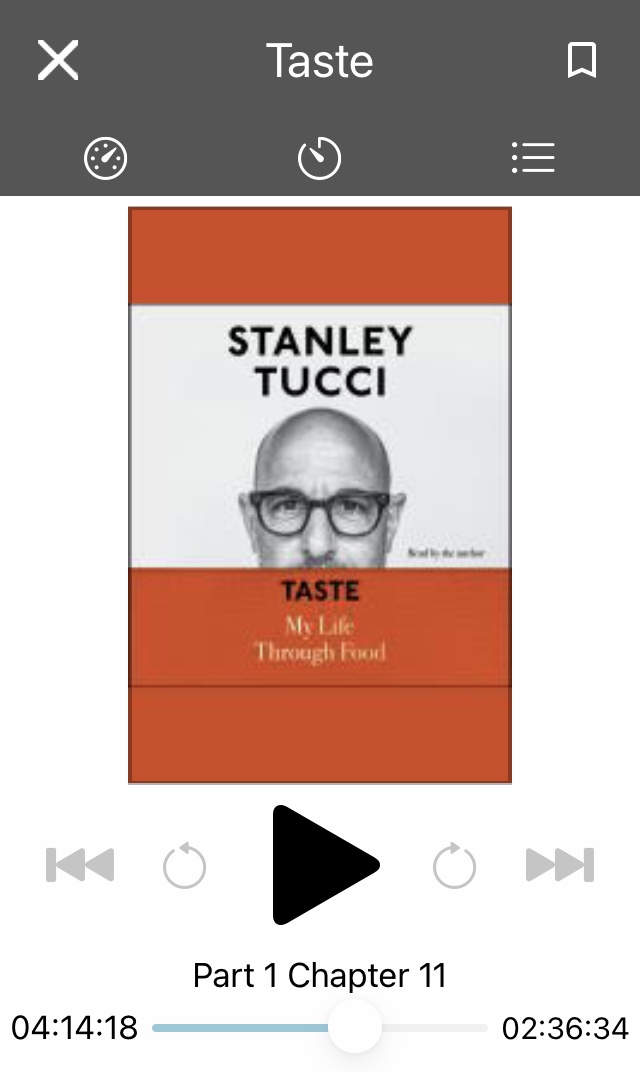The height and width of the screenshot is (1072, 640).
Task: Close the Taste audiobook player
Action: [58, 61]
